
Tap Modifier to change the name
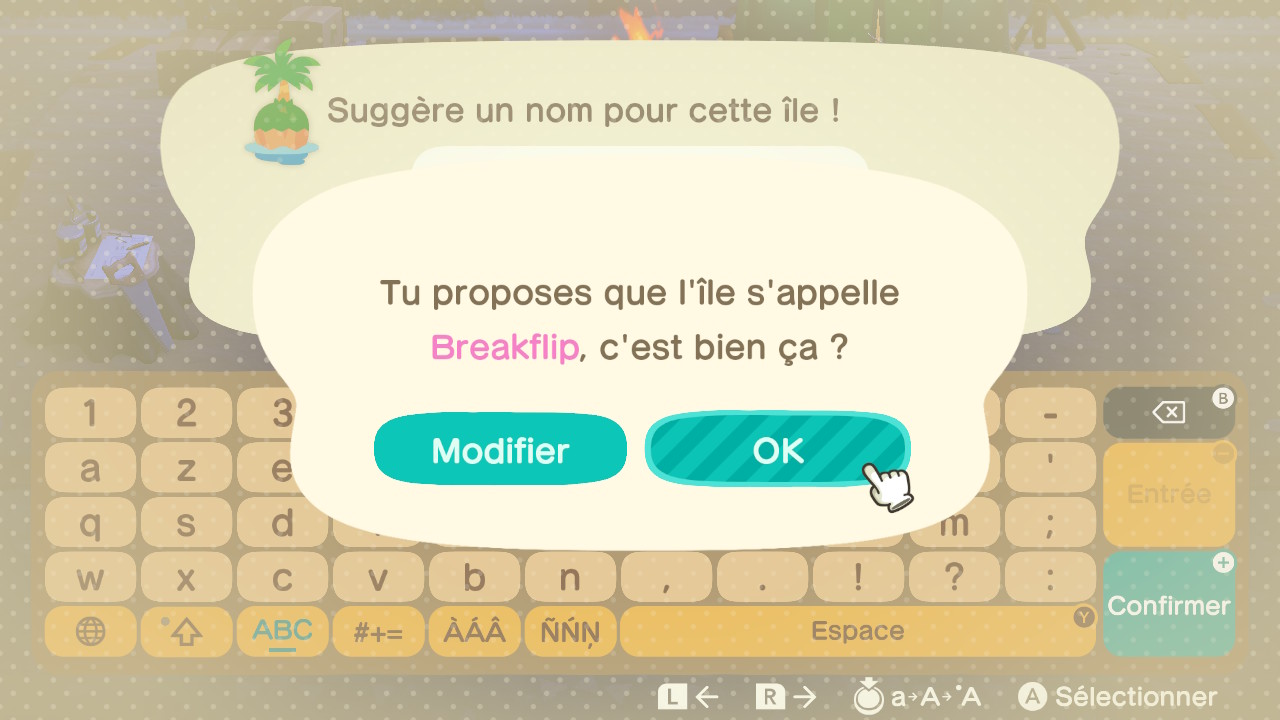(x=500, y=450)
